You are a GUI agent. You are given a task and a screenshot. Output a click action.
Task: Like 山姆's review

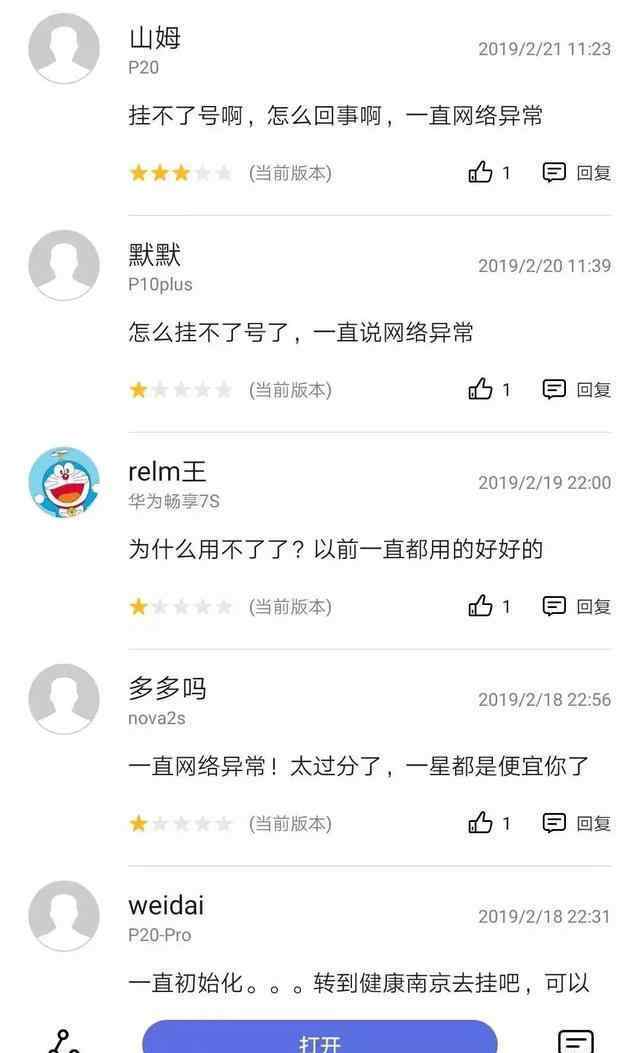point(480,173)
